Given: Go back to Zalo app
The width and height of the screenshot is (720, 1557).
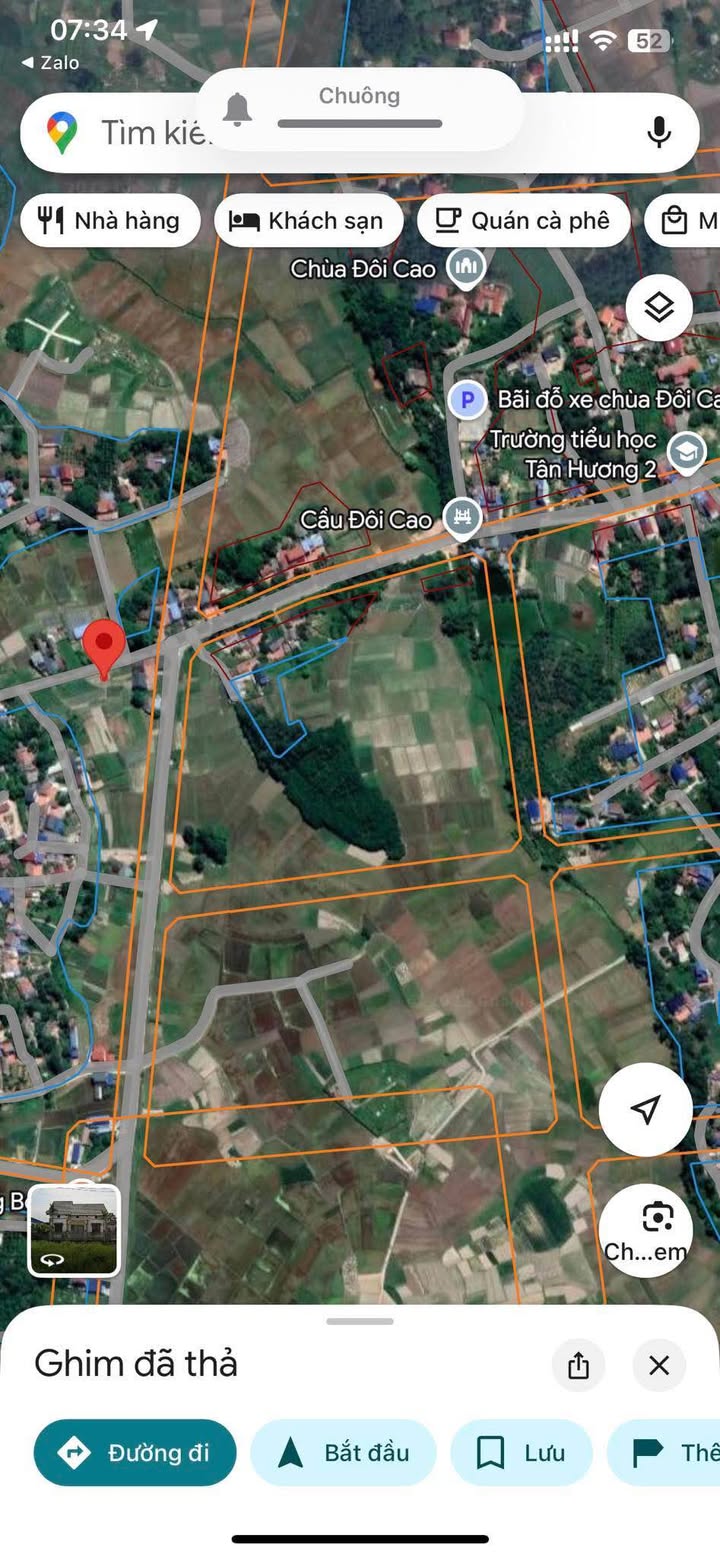Looking at the screenshot, I should [50, 62].
